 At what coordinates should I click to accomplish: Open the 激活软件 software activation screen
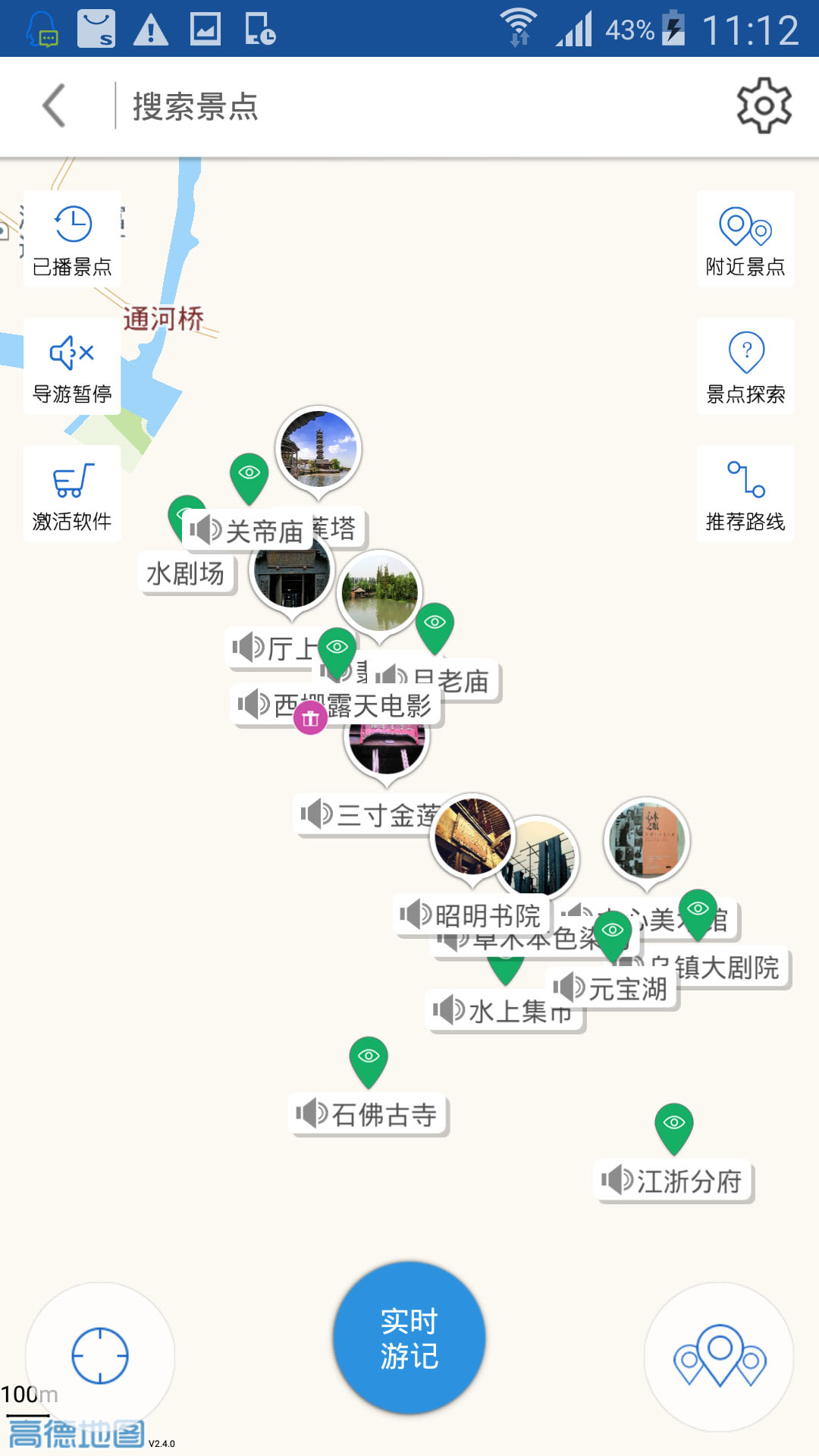click(73, 493)
